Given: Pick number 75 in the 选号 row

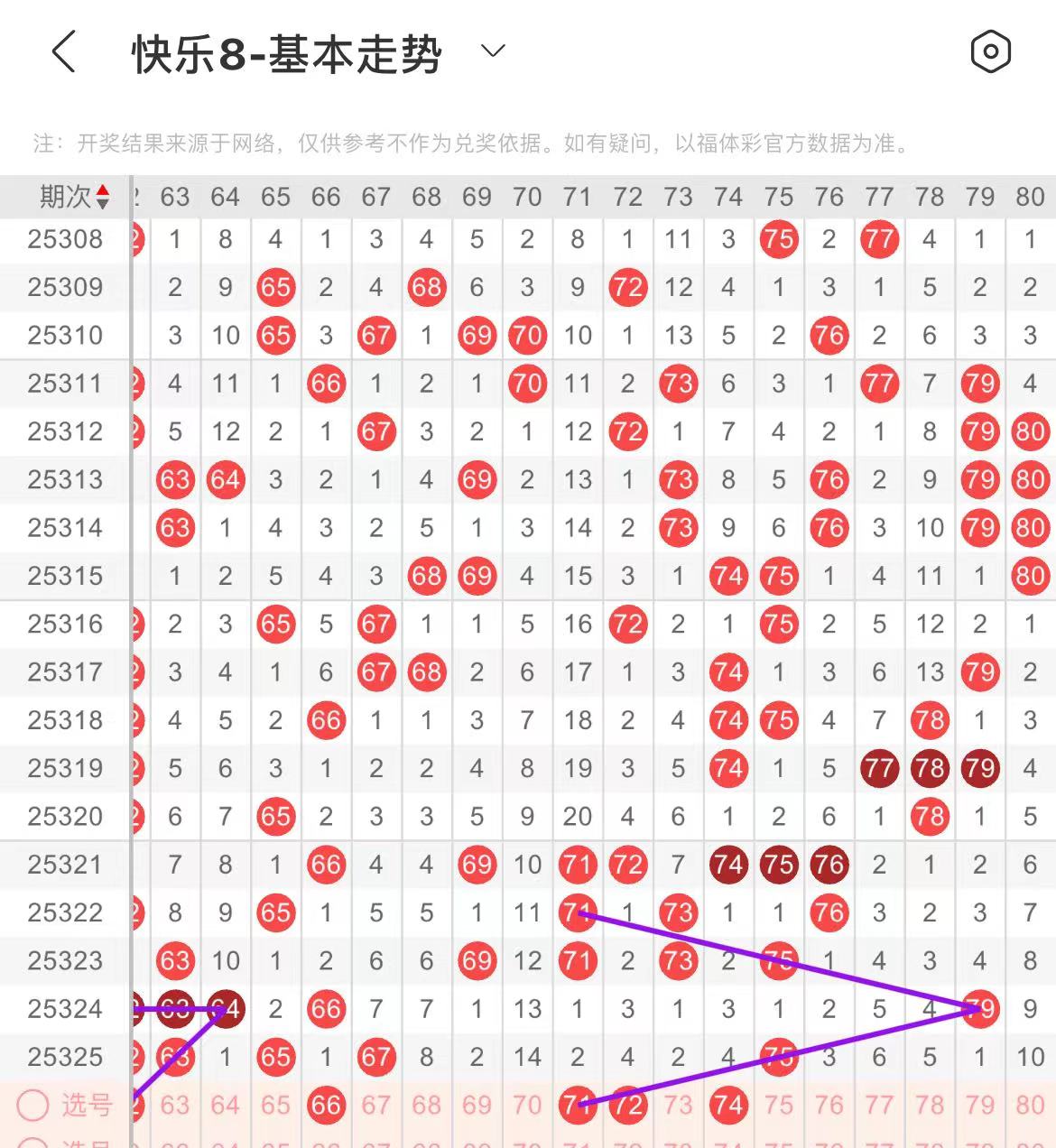Looking at the screenshot, I should click(x=779, y=1105).
